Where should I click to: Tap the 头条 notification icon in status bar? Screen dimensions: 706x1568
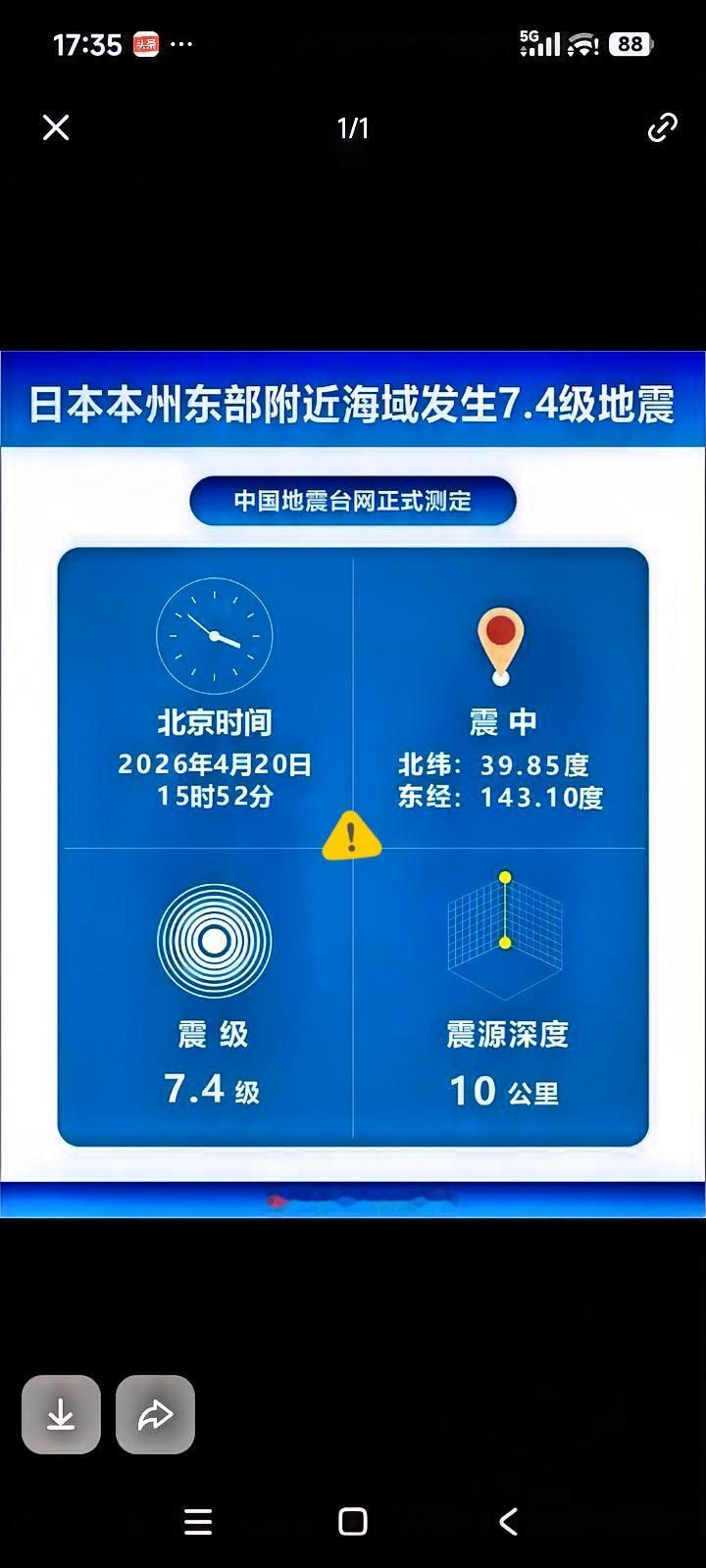tap(145, 43)
